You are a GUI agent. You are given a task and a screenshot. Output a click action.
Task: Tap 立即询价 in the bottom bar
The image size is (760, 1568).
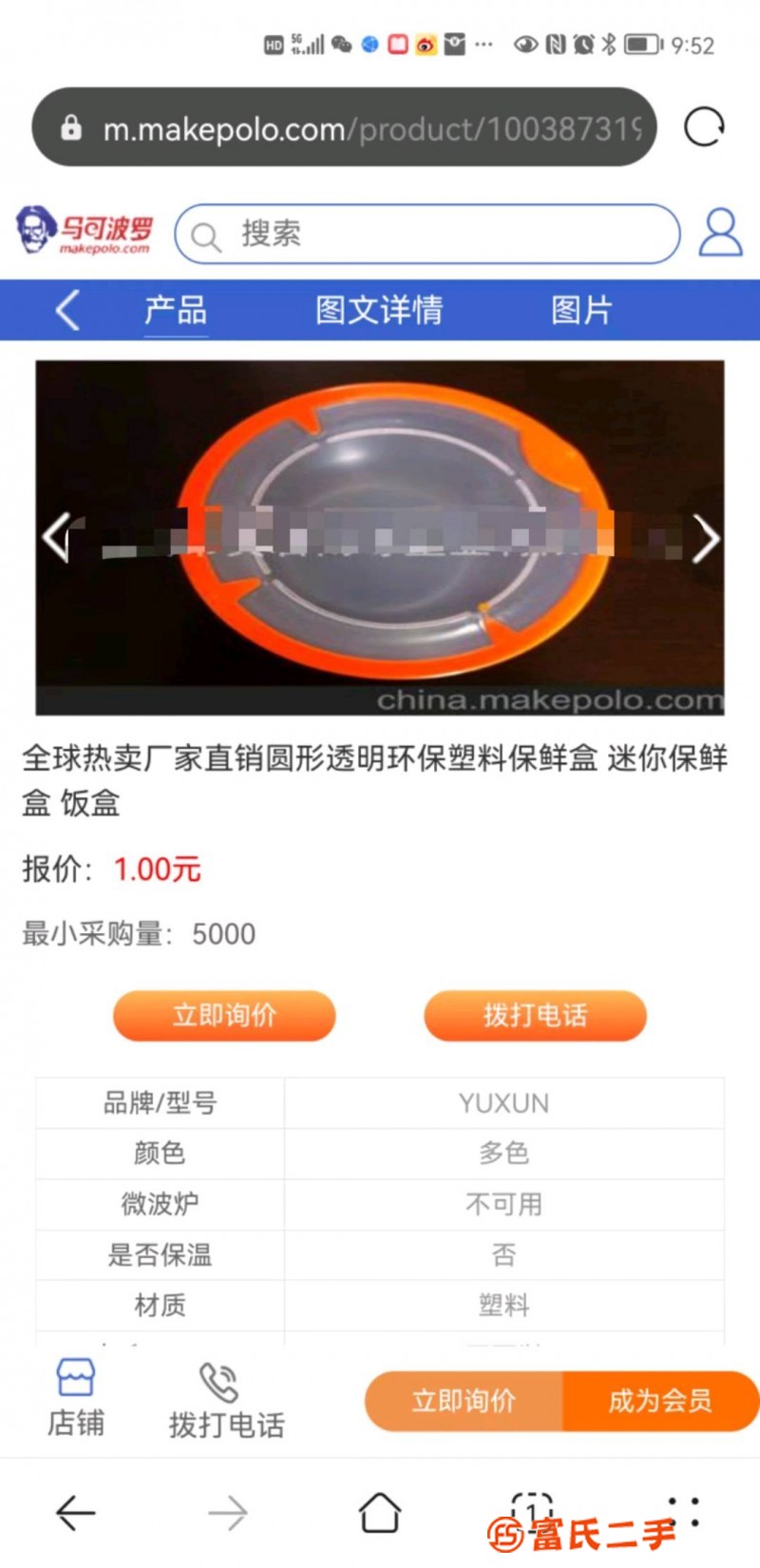(x=464, y=1401)
